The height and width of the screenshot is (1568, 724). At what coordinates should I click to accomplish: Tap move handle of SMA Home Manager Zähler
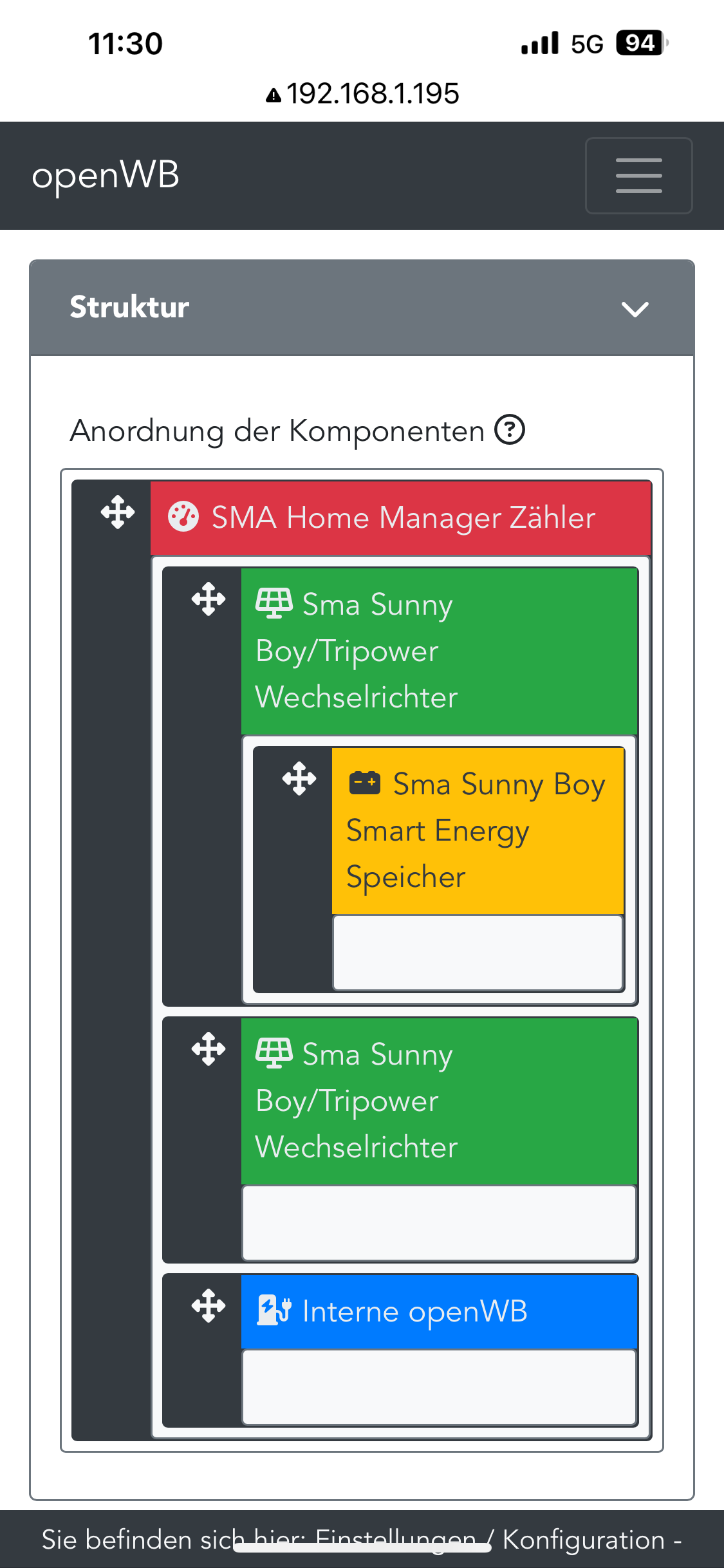tap(118, 512)
